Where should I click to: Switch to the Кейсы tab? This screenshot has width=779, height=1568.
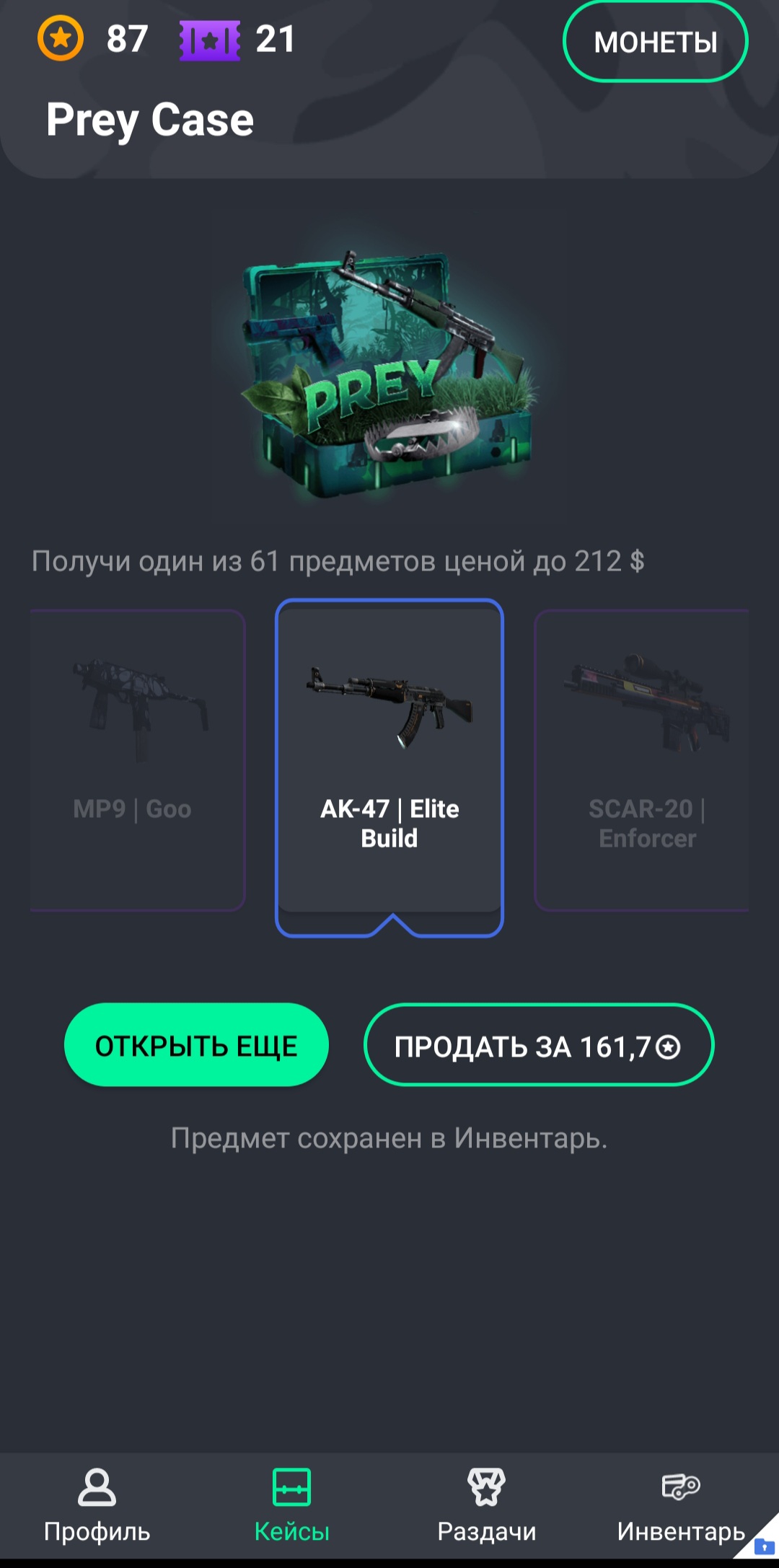291,1505
